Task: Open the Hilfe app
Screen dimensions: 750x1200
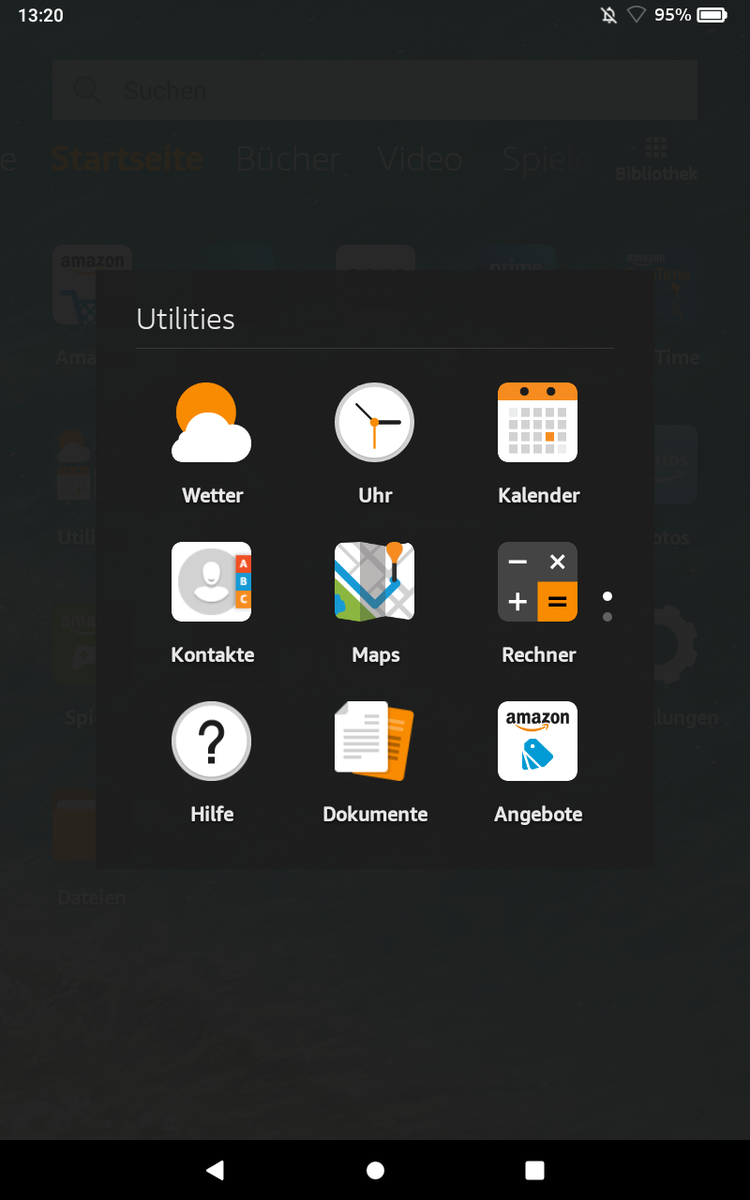Action: point(212,741)
